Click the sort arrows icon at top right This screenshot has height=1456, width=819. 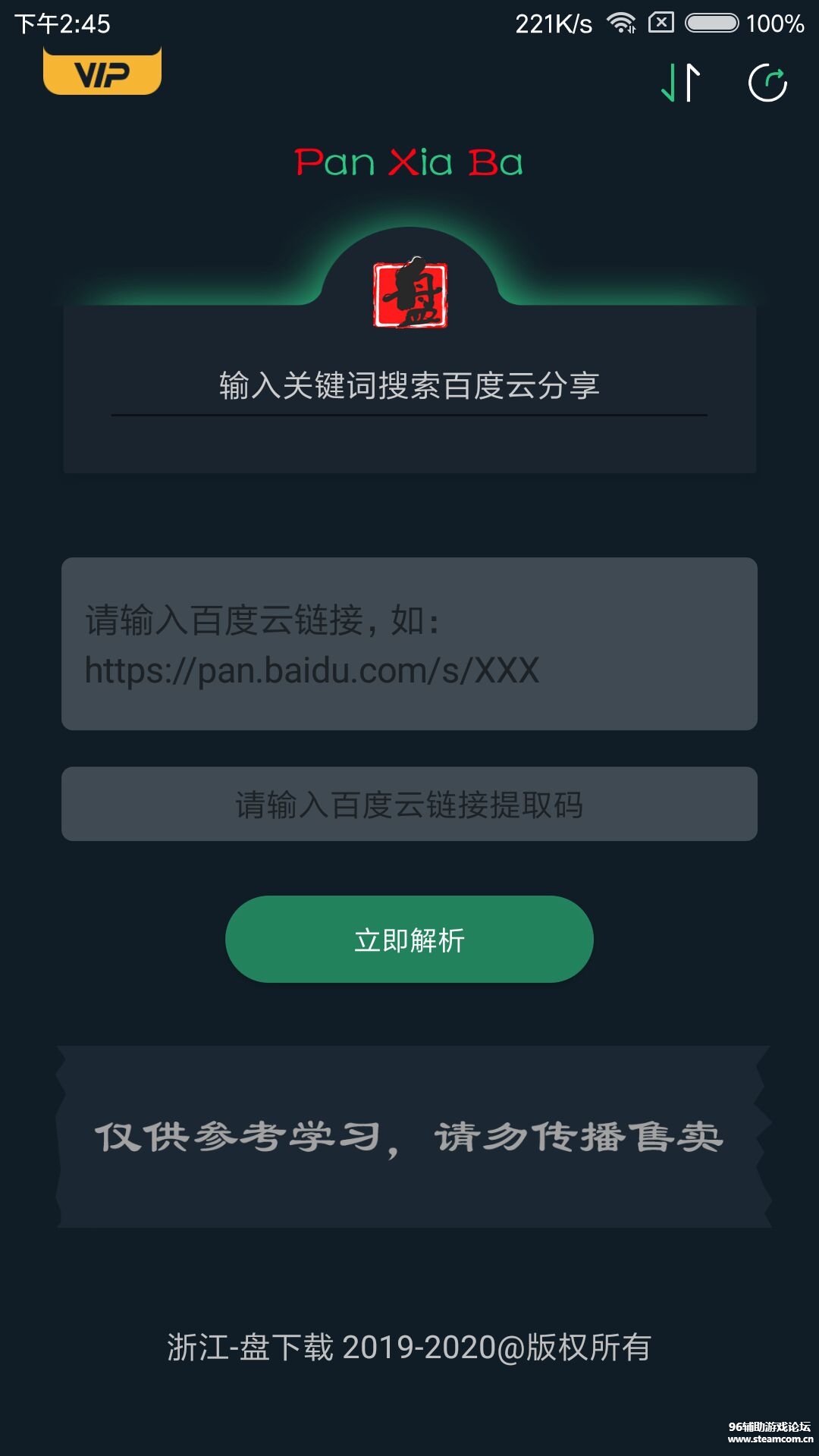coord(679,83)
